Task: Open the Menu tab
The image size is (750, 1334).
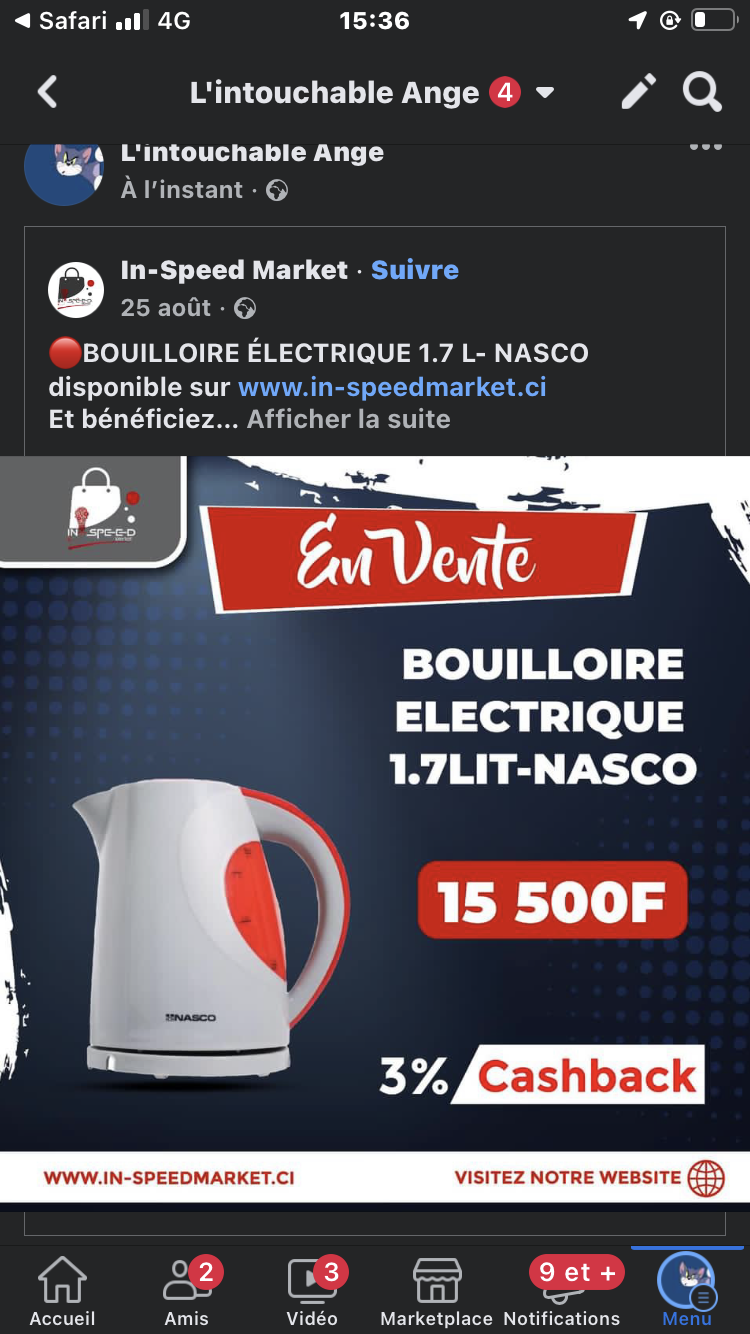Action: [x=687, y=1291]
